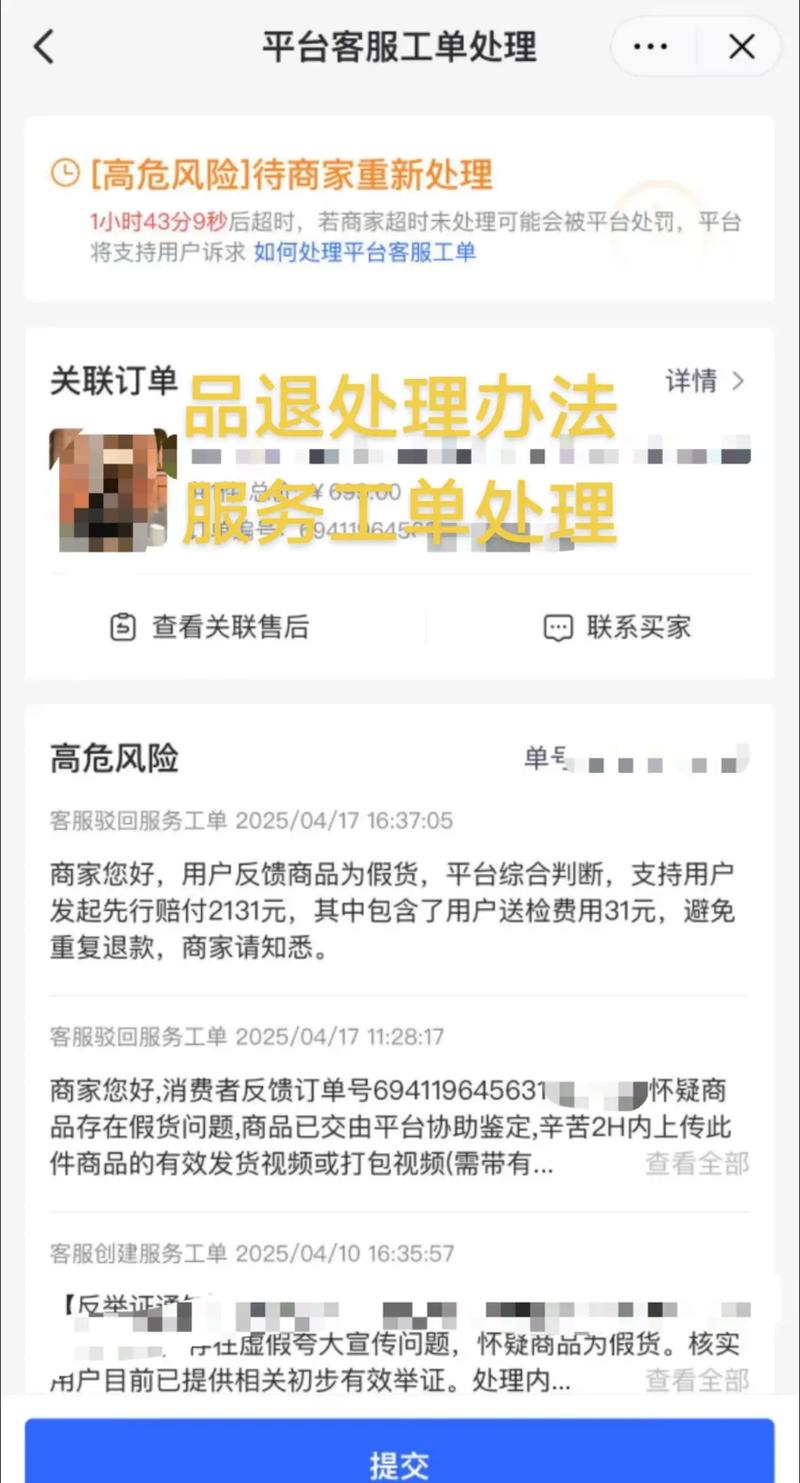
Task: Expand 查看全部 on the 2025/04/10 ticket entry
Action: click(697, 1381)
